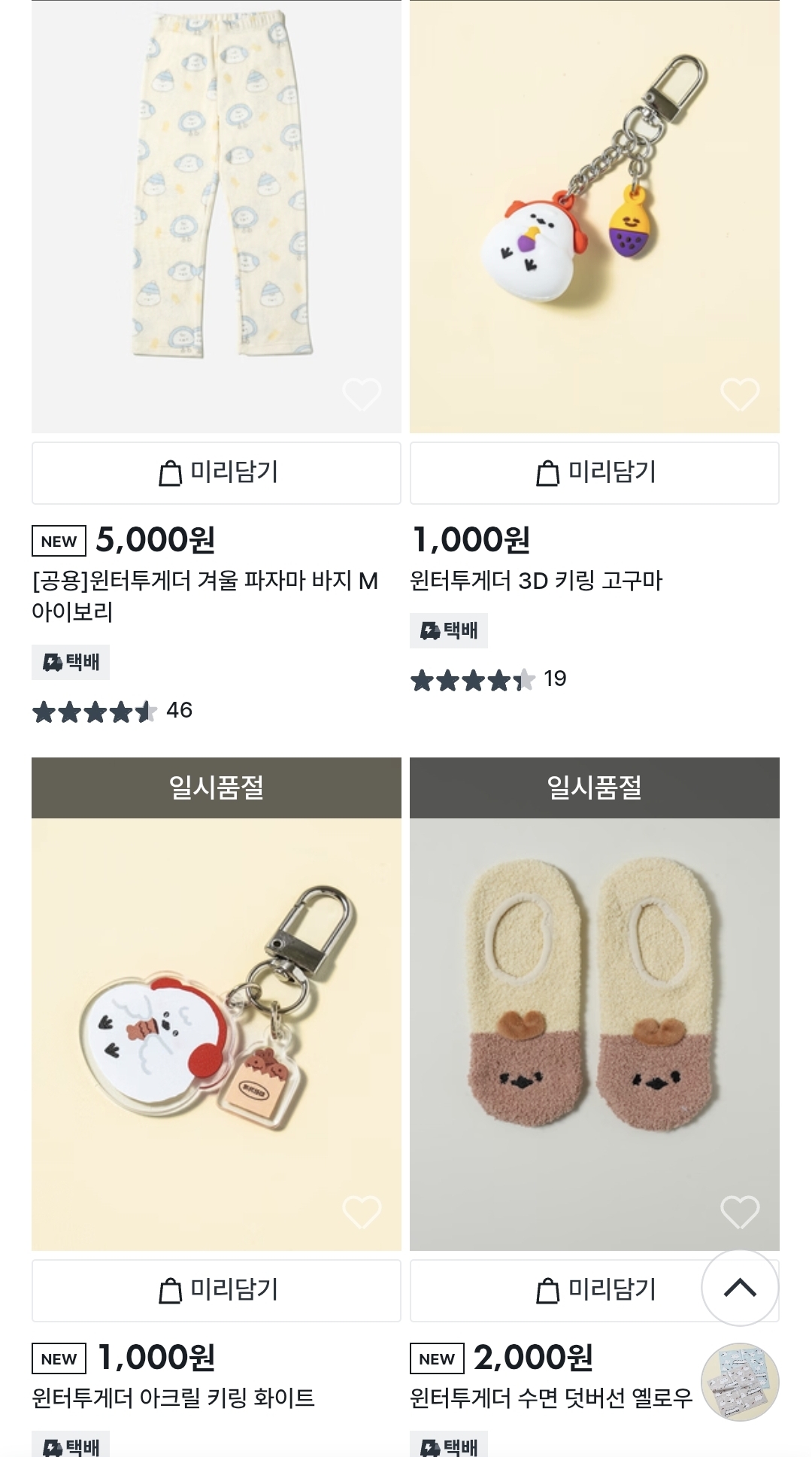Screen dimensions: 812x1457
Task: Heart the 아크릴 키링 화이트 item
Action: 362,1212
